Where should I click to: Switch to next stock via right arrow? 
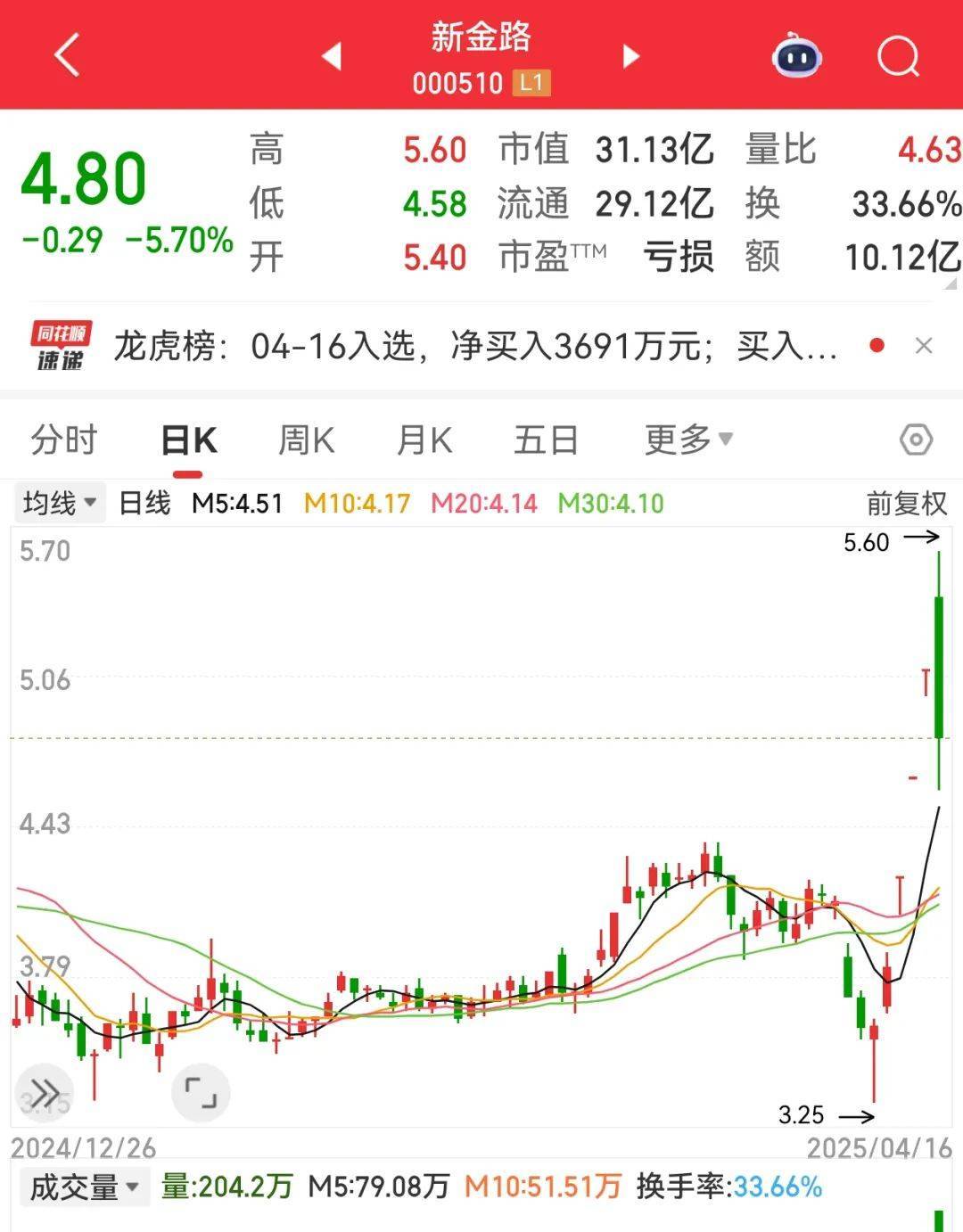(630, 55)
